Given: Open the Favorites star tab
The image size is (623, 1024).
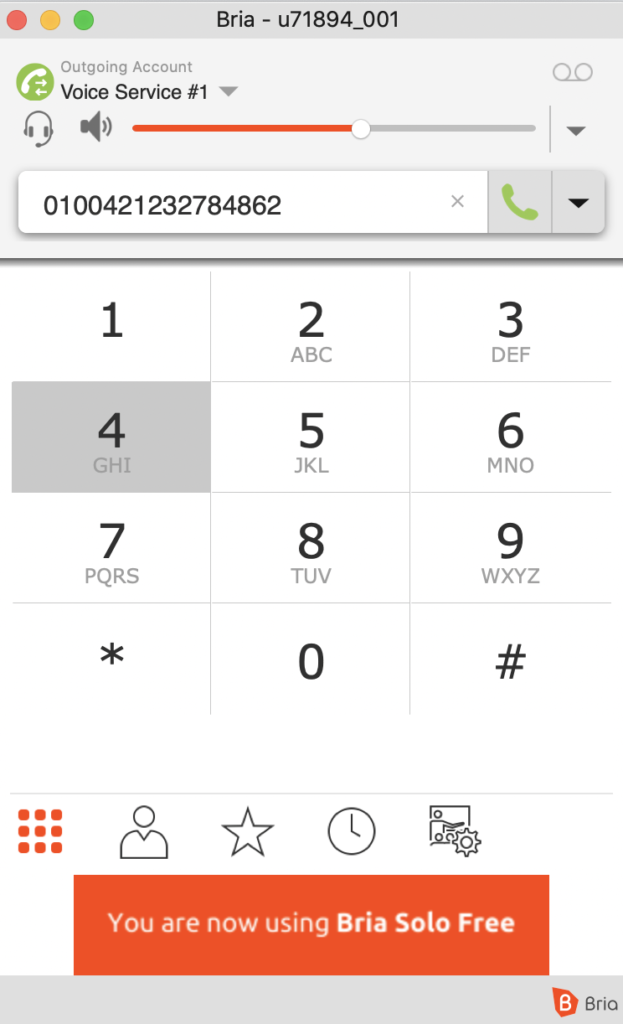Looking at the screenshot, I should tap(247, 831).
